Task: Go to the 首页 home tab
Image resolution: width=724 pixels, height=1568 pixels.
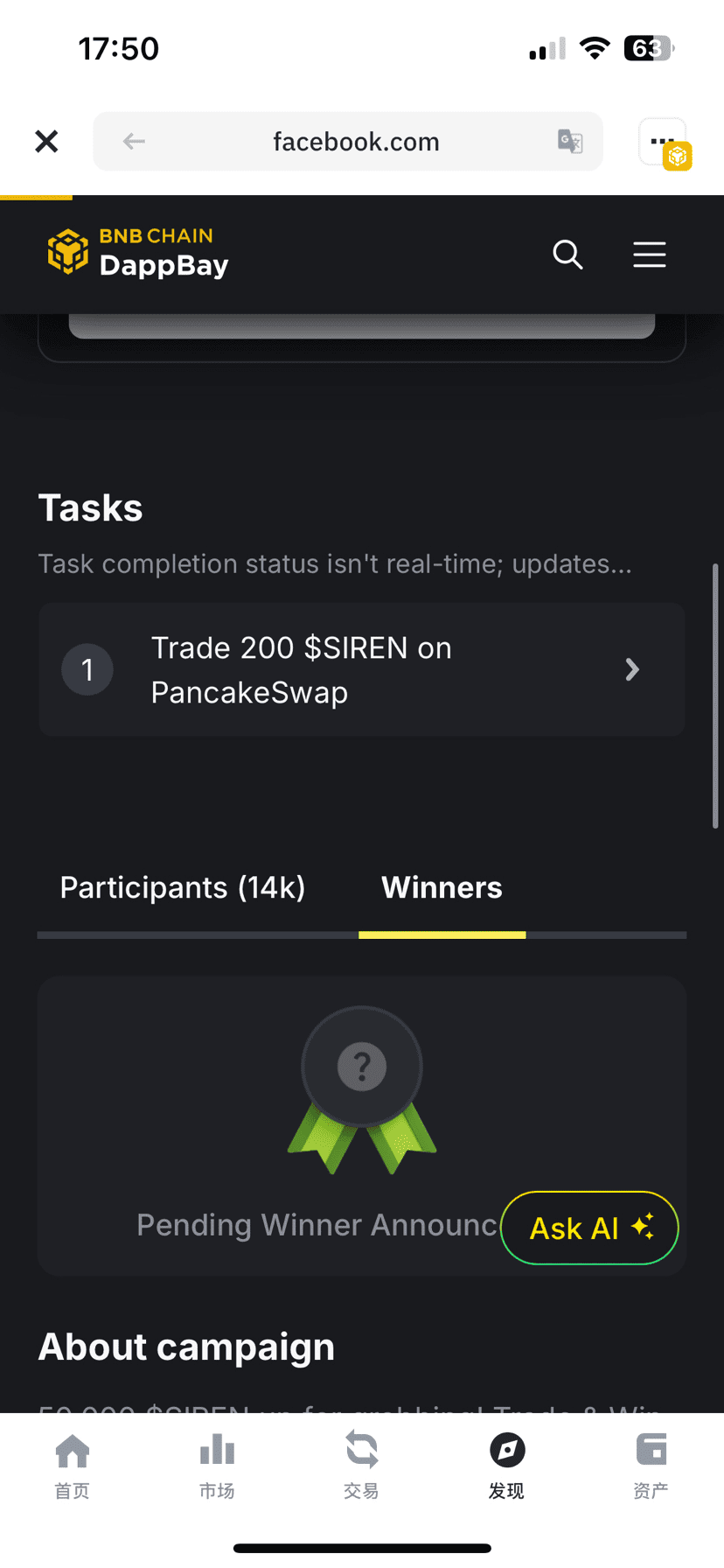Action: point(73,1466)
